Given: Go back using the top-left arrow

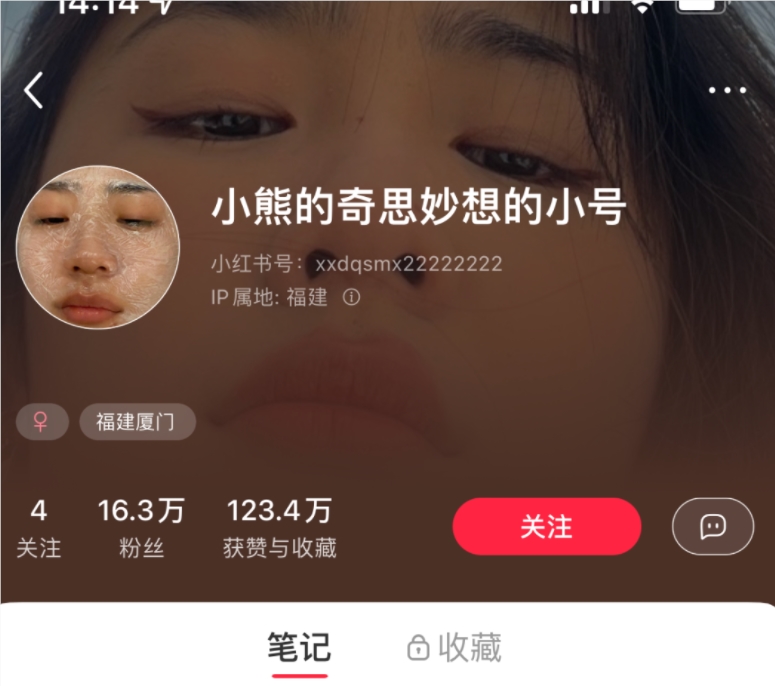Looking at the screenshot, I should [34, 91].
